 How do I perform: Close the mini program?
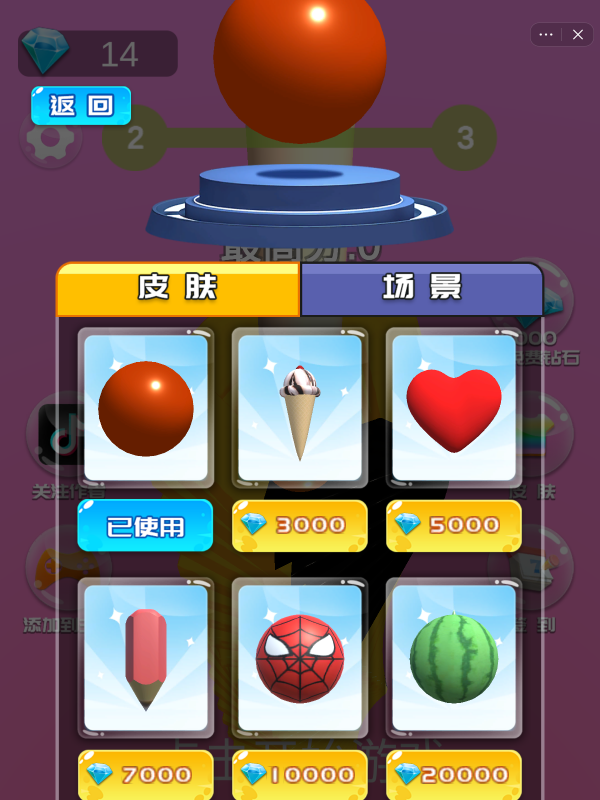(578, 34)
